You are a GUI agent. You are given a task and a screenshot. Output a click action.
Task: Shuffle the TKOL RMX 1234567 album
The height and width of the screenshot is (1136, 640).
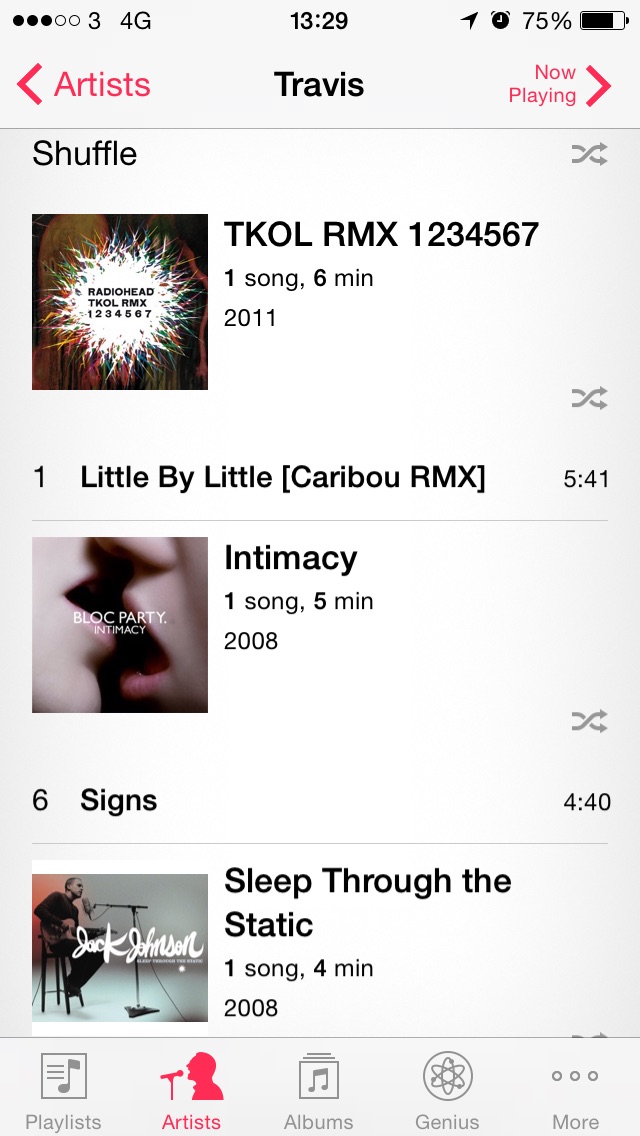coord(588,398)
